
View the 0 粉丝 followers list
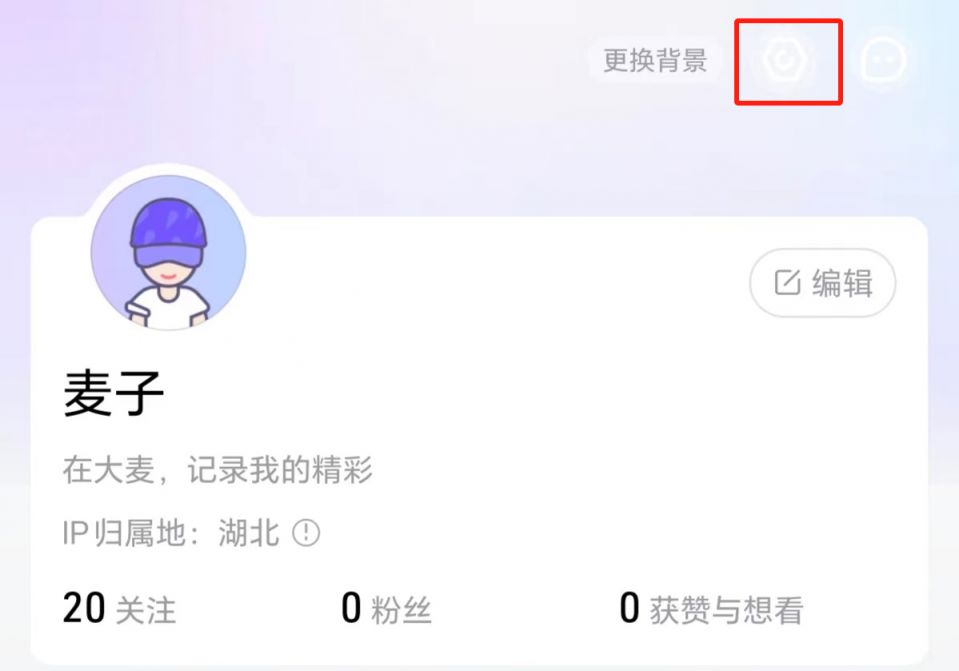pyautogui.click(x=386, y=608)
